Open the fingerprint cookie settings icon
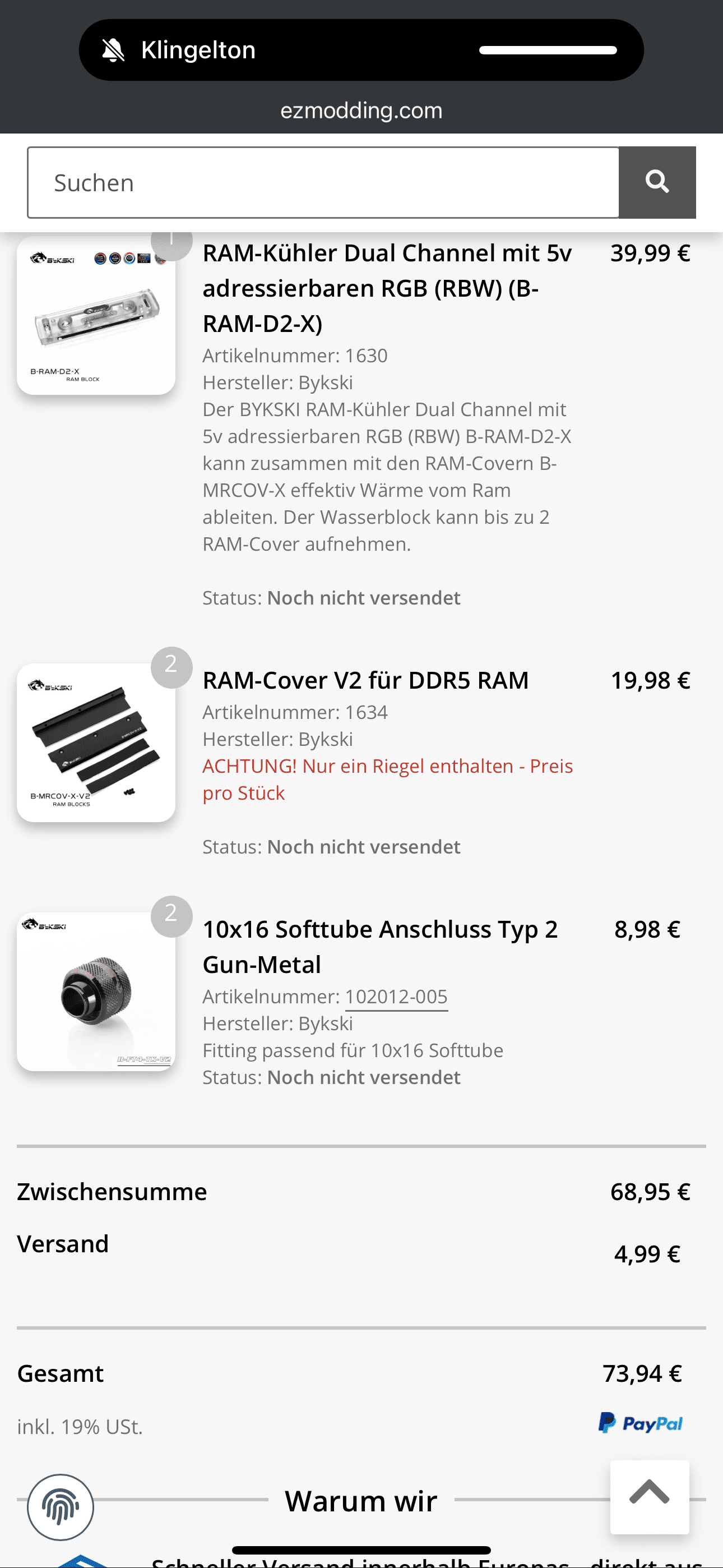The height and width of the screenshot is (1568, 723). tap(61, 1507)
